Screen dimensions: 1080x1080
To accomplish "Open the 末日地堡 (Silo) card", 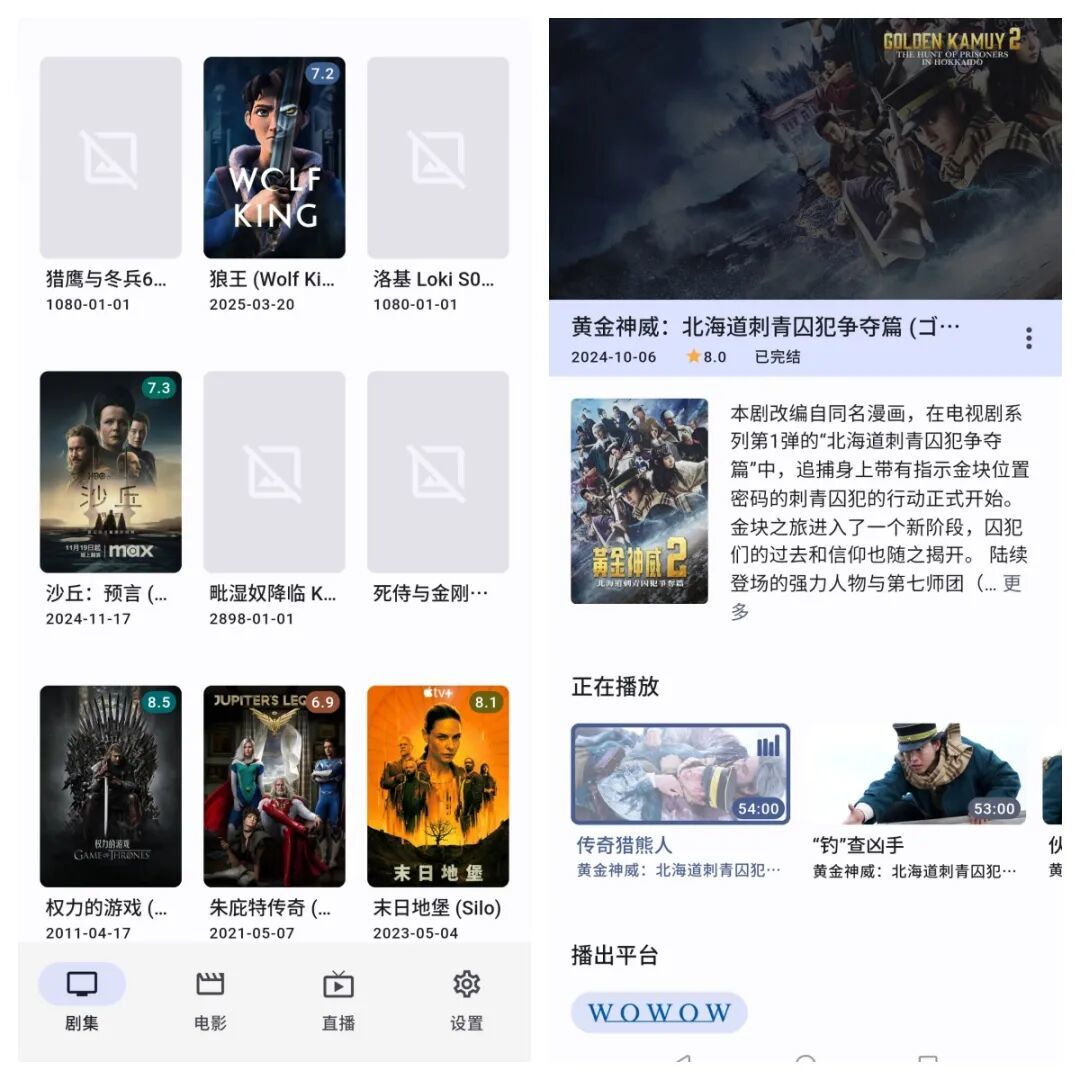I will click(438, 785).
